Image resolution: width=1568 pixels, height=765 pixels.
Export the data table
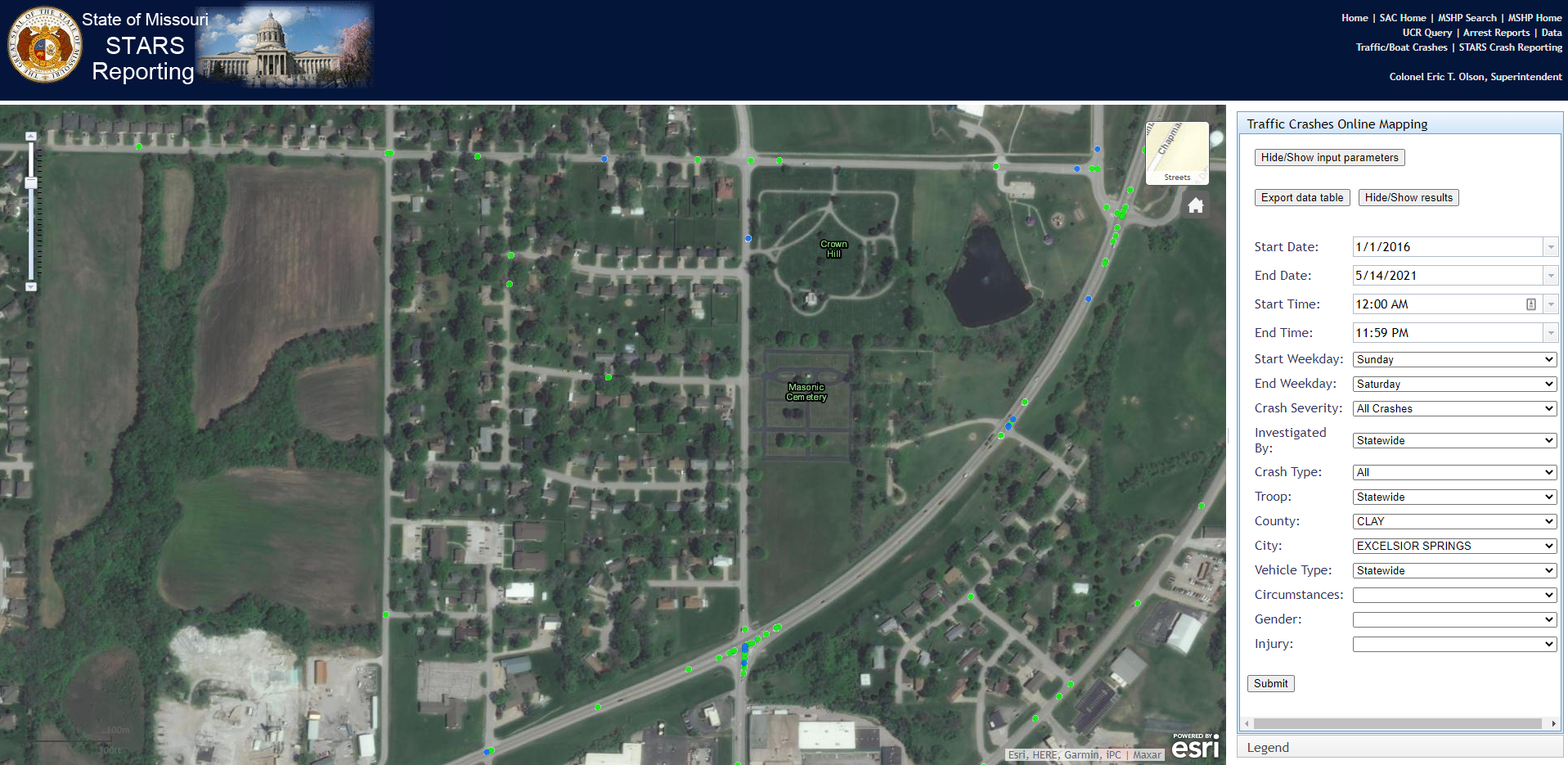click(x=1301, y=198)
